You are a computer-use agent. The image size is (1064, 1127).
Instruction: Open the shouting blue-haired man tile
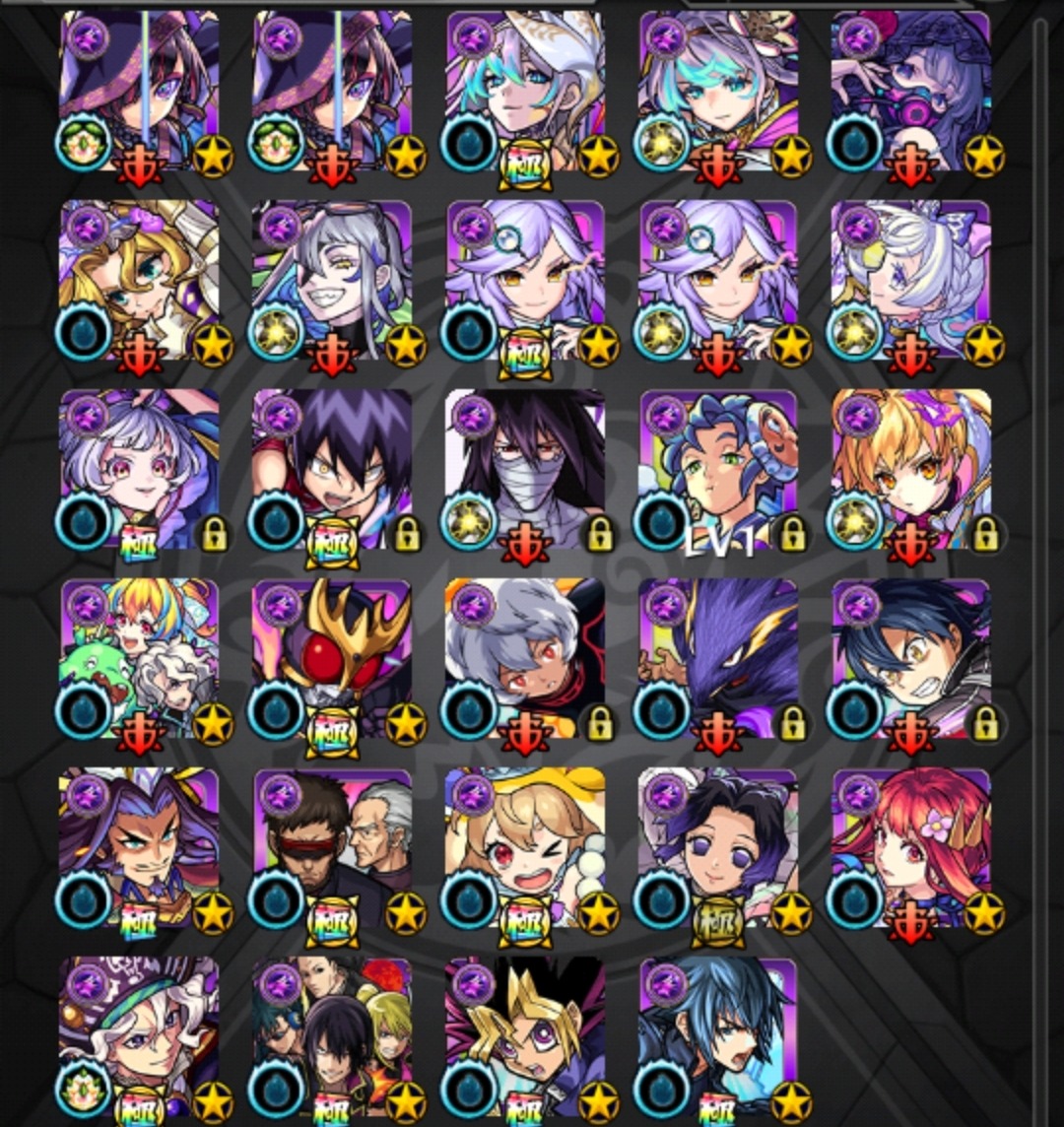pos(717,1034)
